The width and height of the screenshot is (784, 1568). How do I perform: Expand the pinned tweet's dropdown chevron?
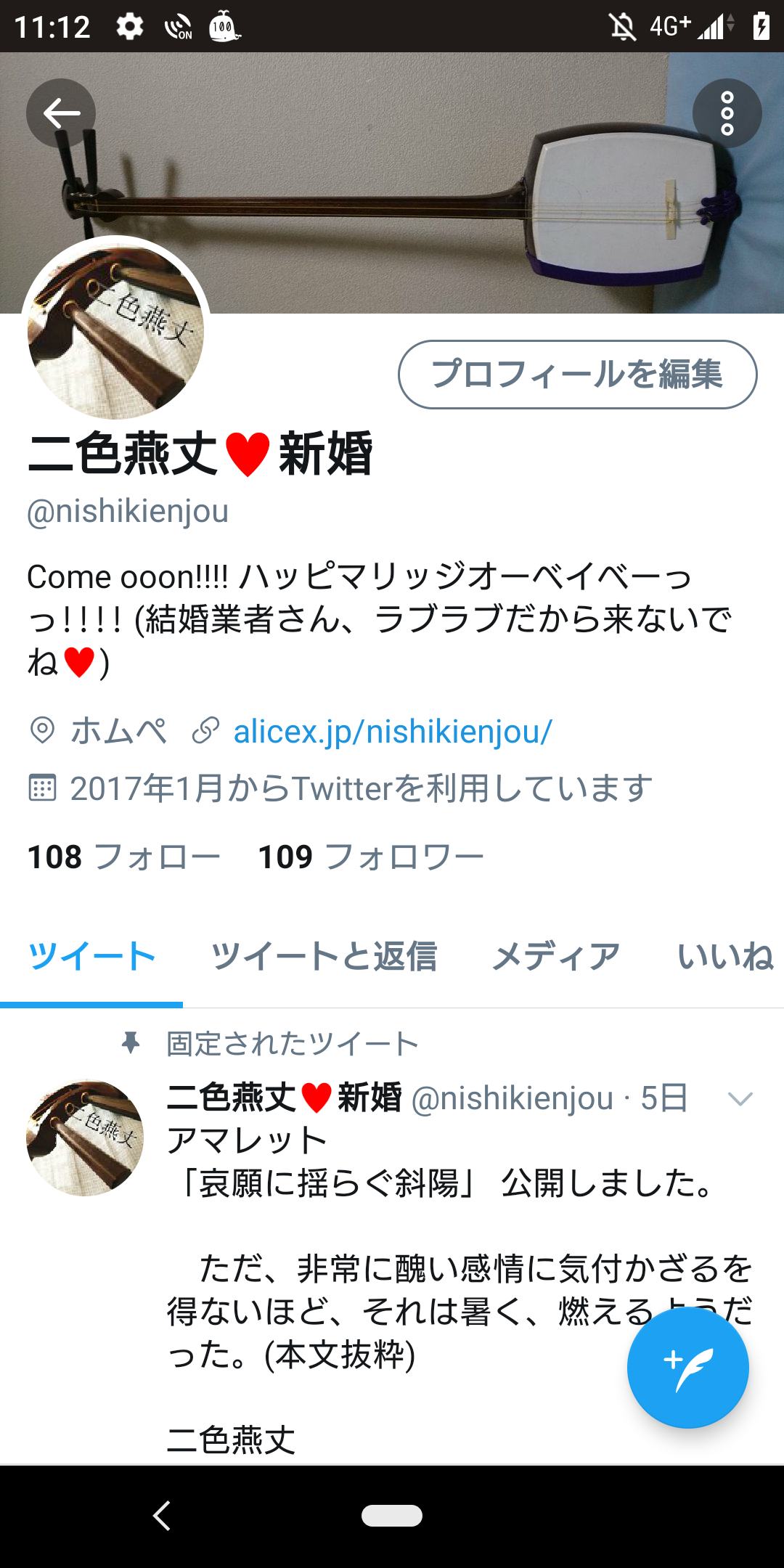[740, 1099]
